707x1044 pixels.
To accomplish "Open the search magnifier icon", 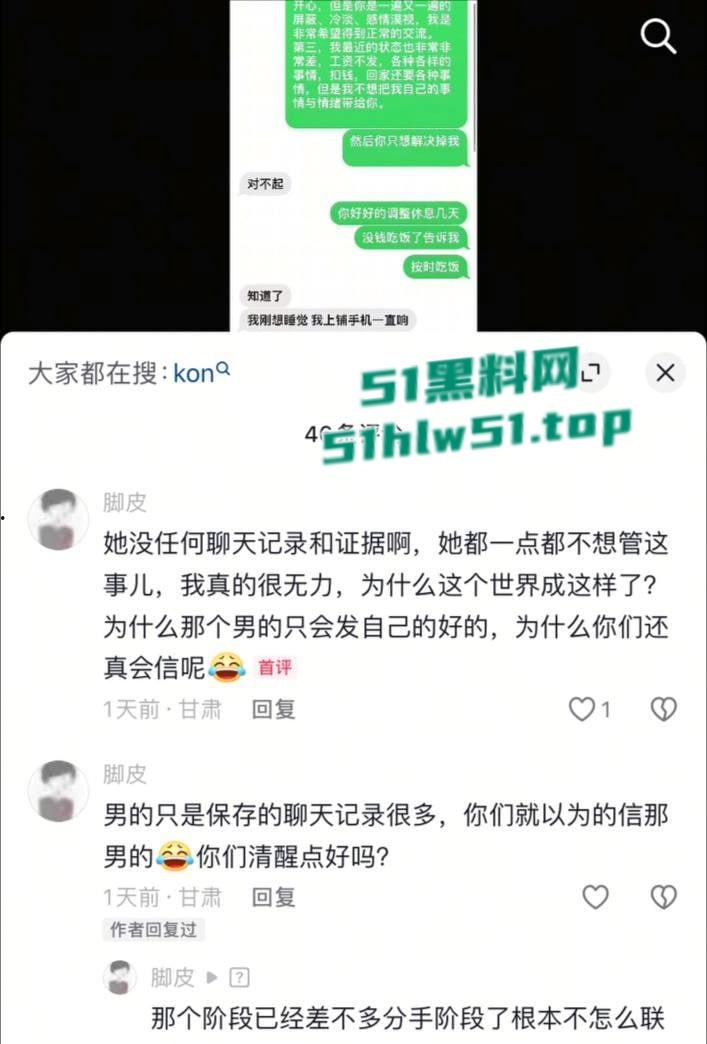I will tap(659, 37).
